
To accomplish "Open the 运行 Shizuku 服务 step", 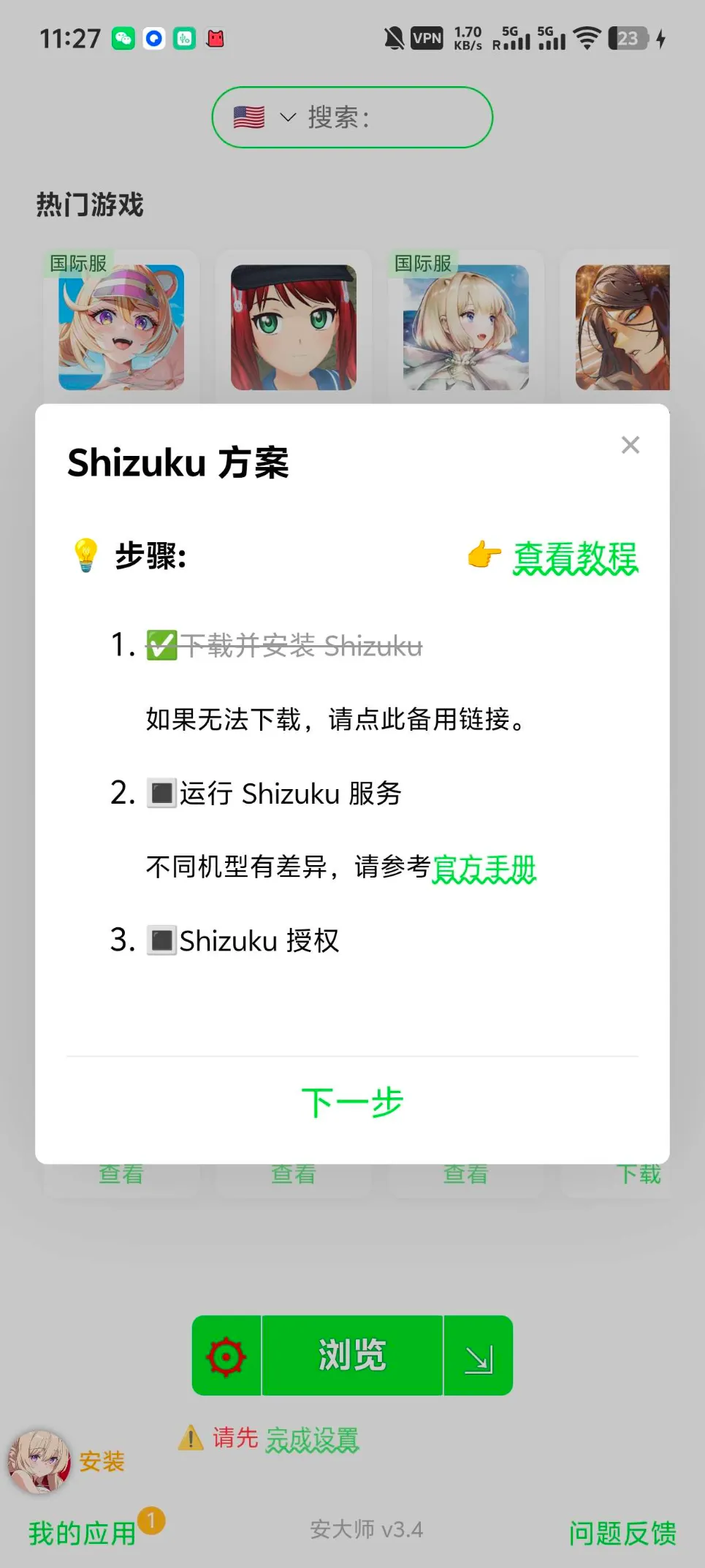I will click(290, 793).
